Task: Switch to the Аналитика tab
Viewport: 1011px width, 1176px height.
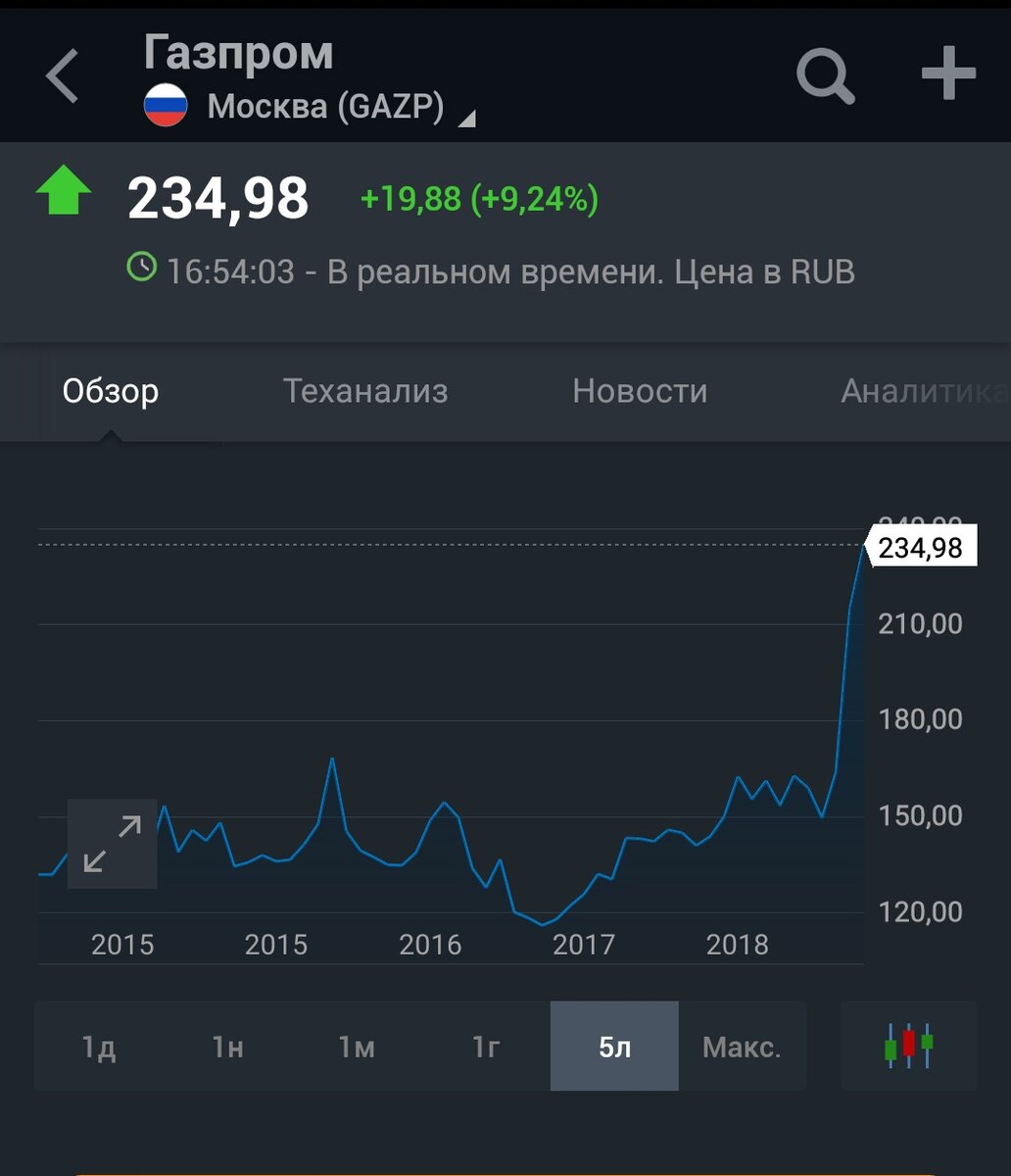Action: [923, 392]
